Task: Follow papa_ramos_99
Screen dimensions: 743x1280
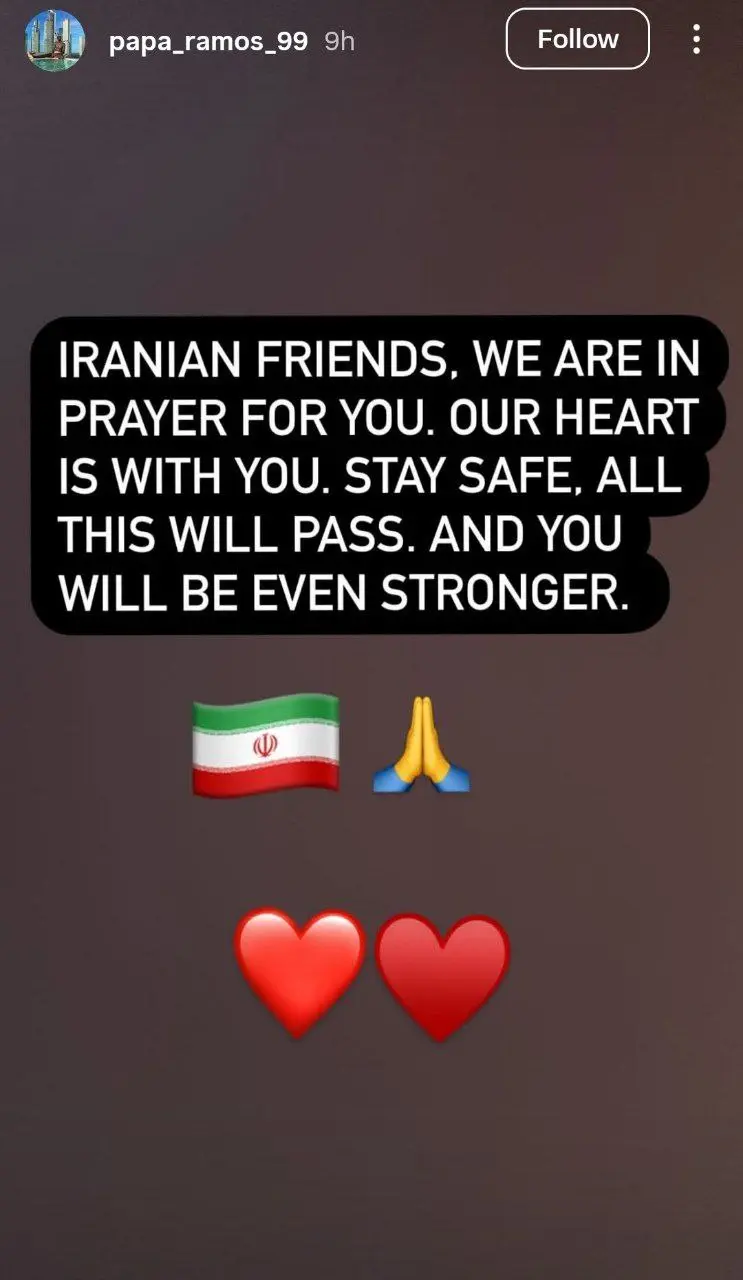Action: click(x=577, y=39)
